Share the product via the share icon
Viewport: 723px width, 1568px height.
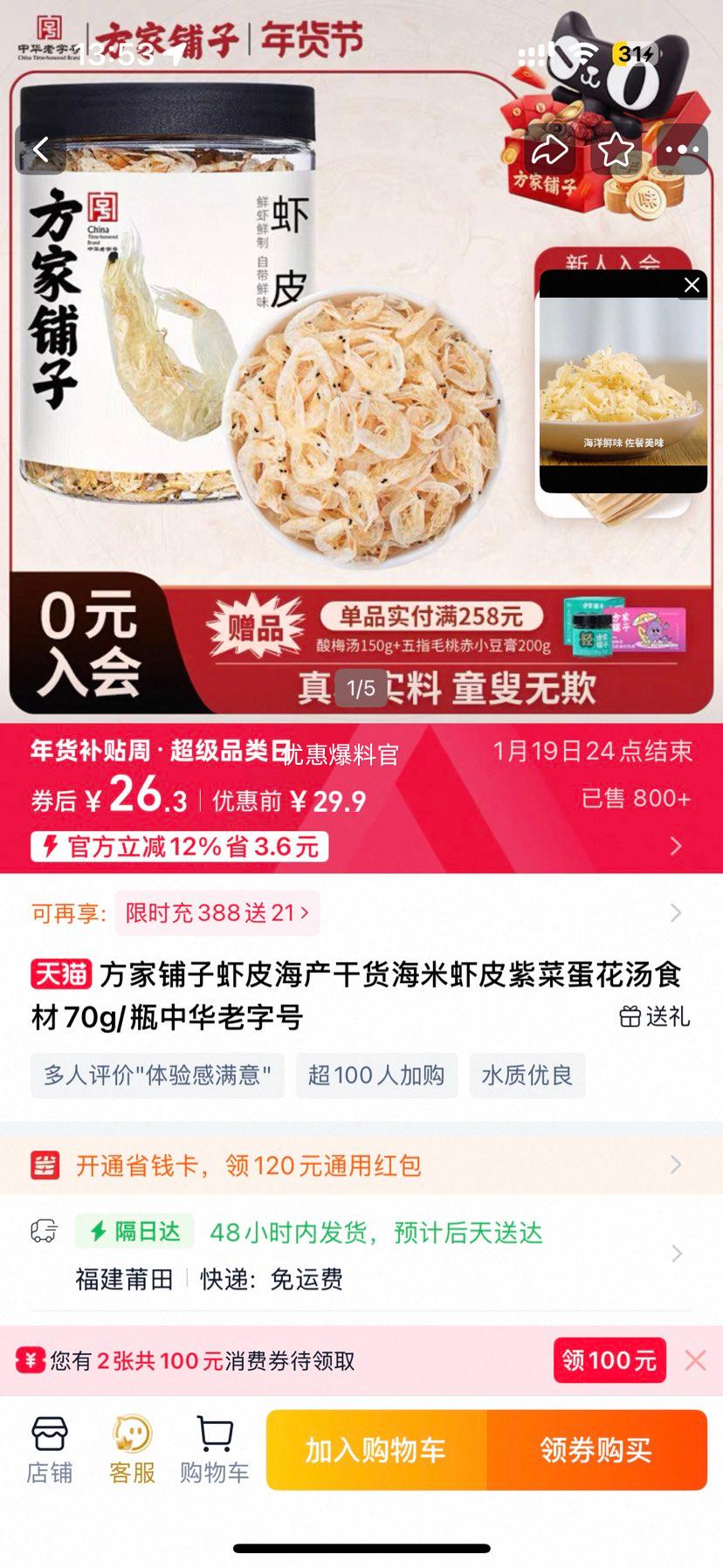coord(548,149)
